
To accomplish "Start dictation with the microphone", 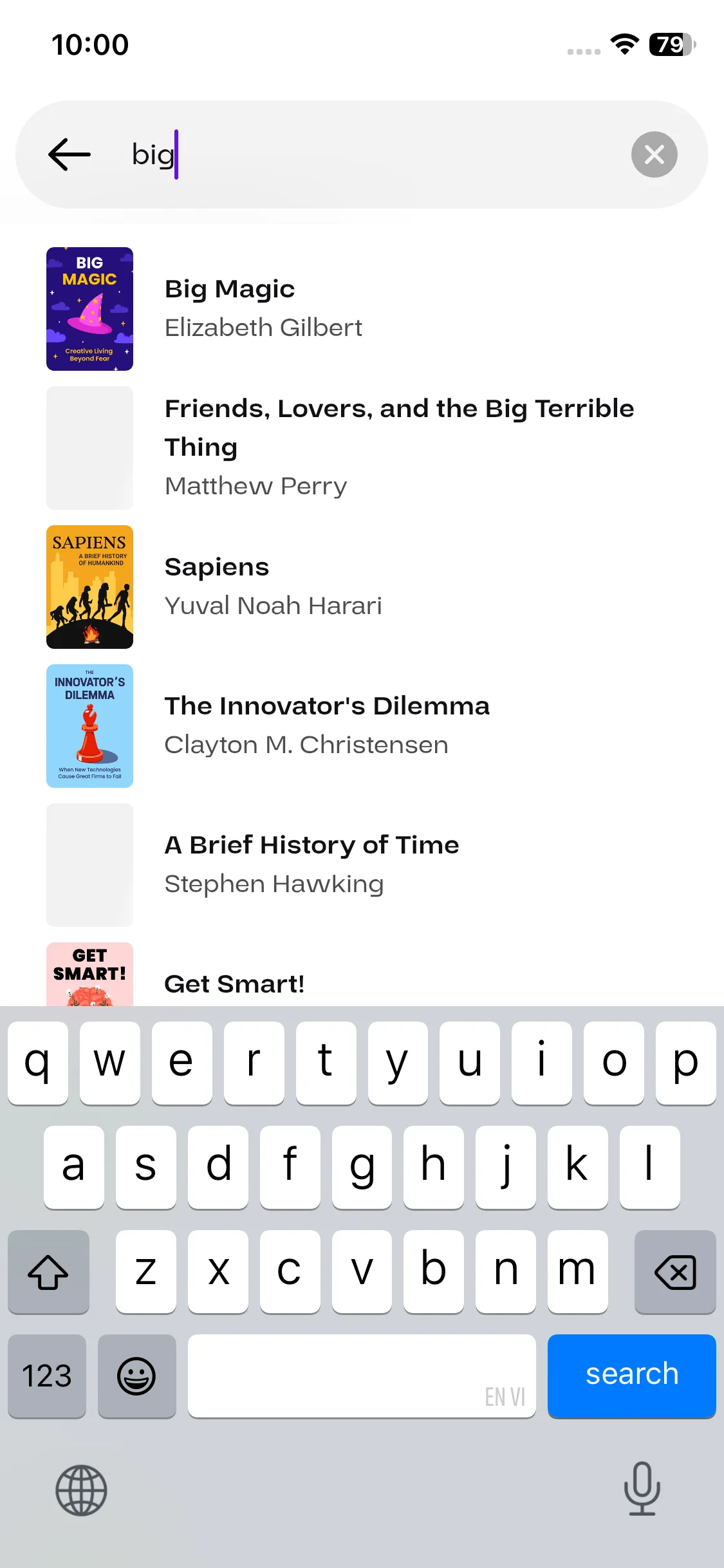I will [x=642, y=1489].
